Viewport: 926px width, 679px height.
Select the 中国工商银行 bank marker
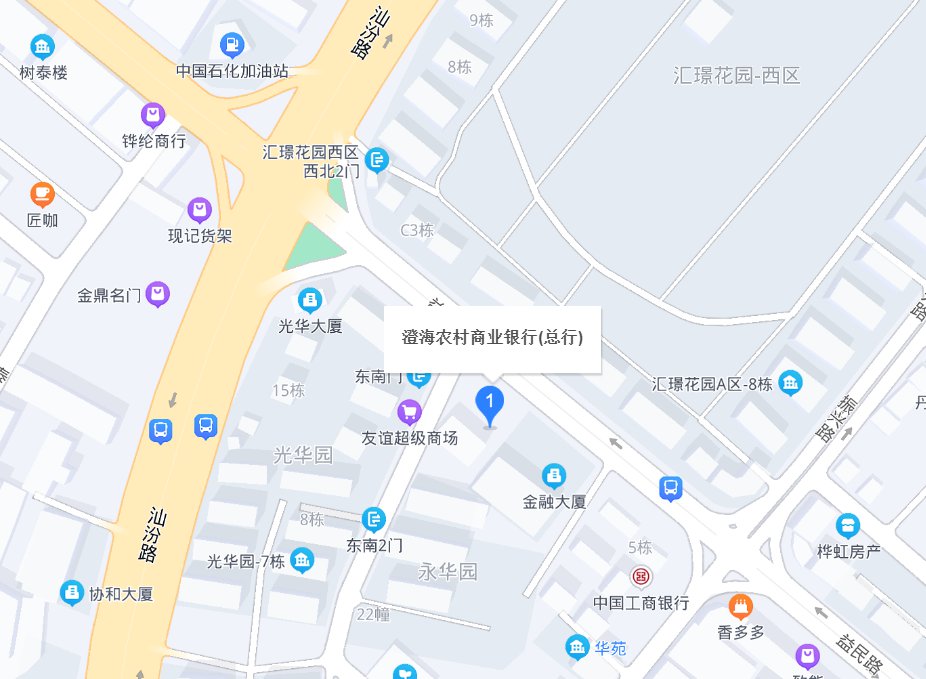(x=640, y=577)
